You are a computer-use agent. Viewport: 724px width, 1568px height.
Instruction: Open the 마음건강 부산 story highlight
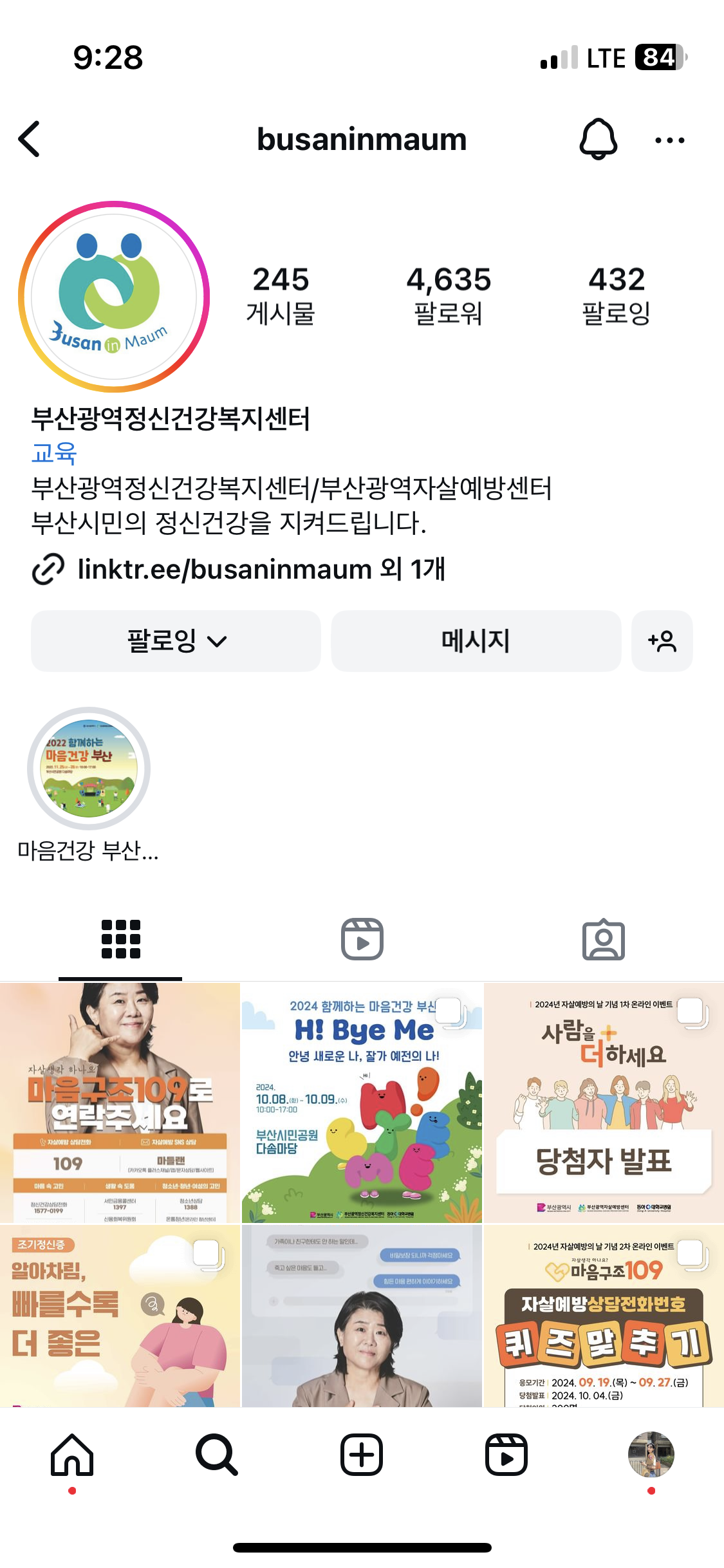click(89, 769)
